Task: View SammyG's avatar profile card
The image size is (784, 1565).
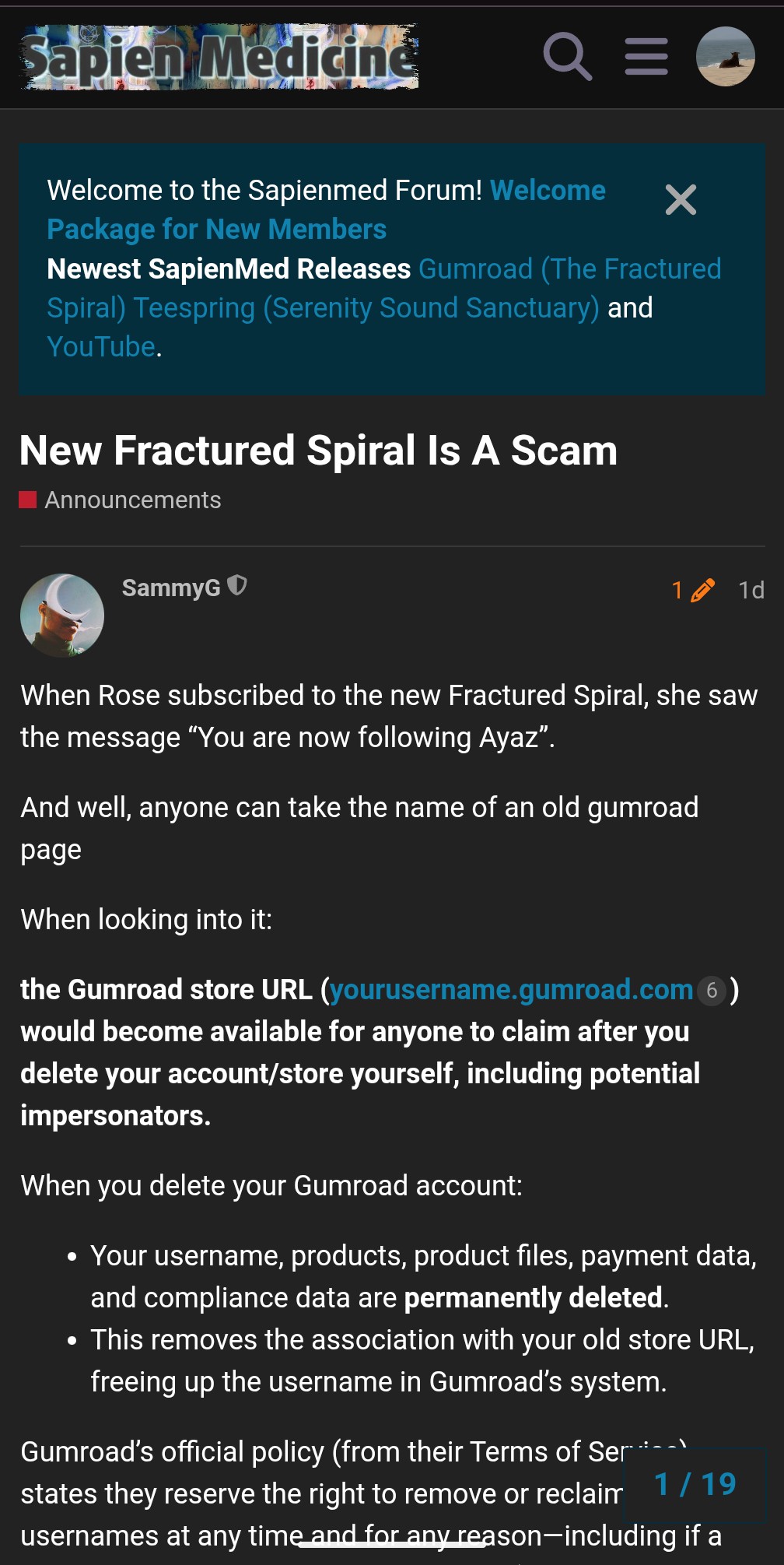Action: 62,616
